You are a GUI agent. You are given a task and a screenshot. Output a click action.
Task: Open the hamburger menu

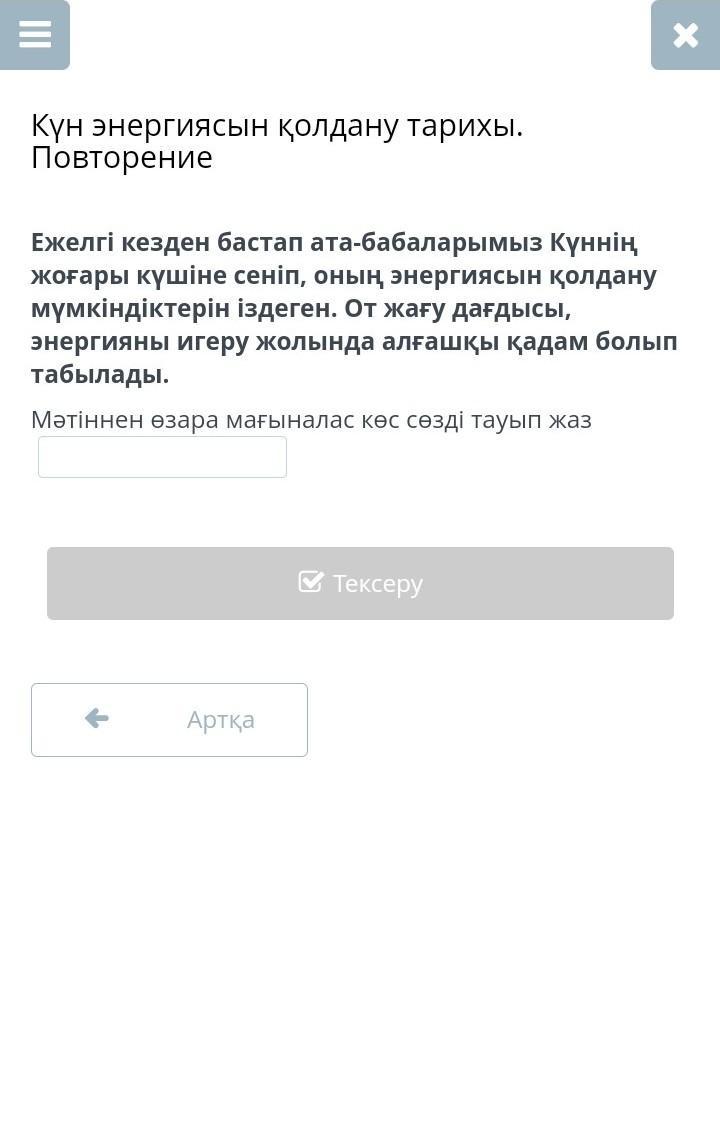[35, 35]
